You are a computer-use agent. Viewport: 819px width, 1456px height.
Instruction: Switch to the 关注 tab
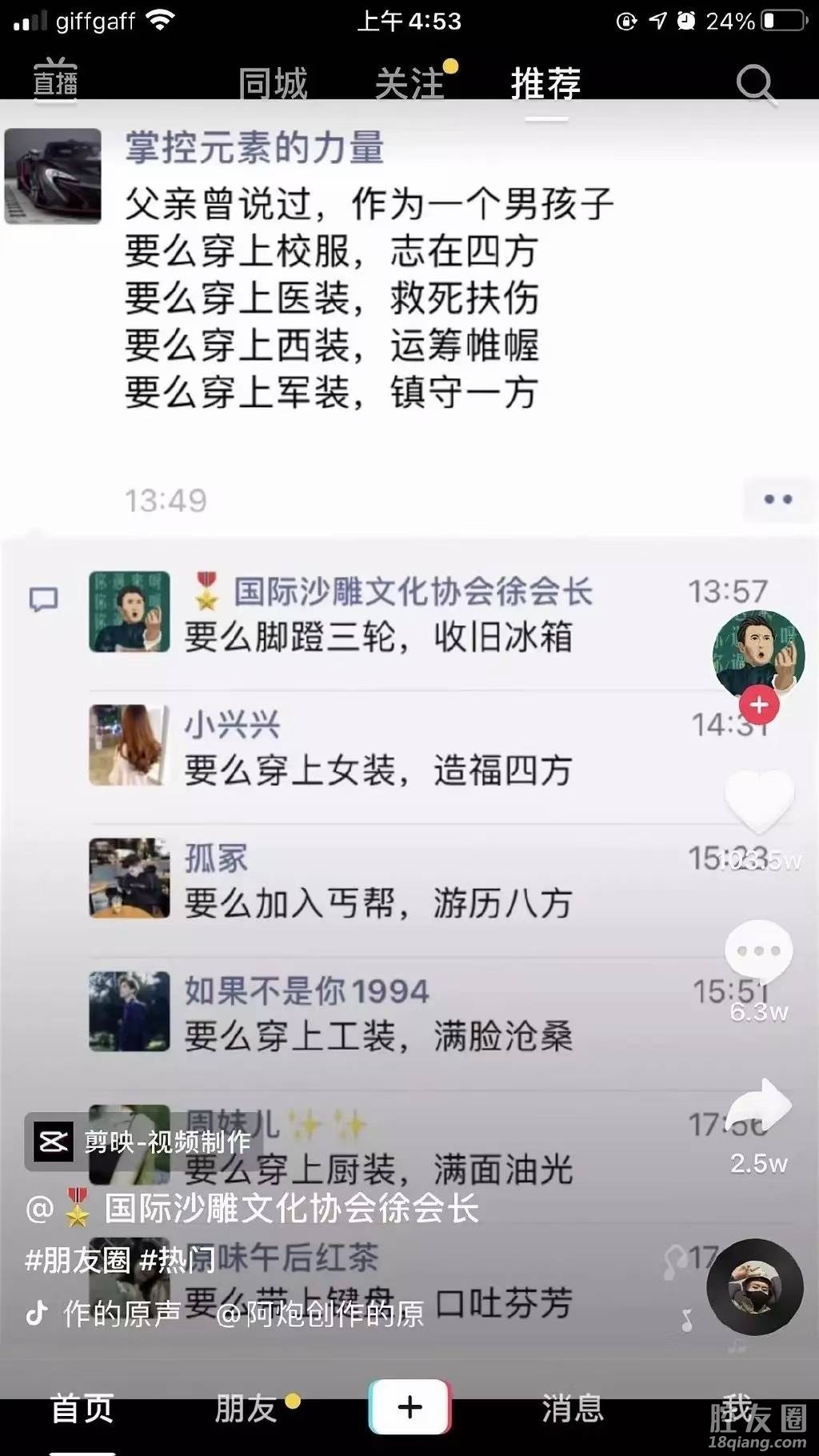[409, 83]
